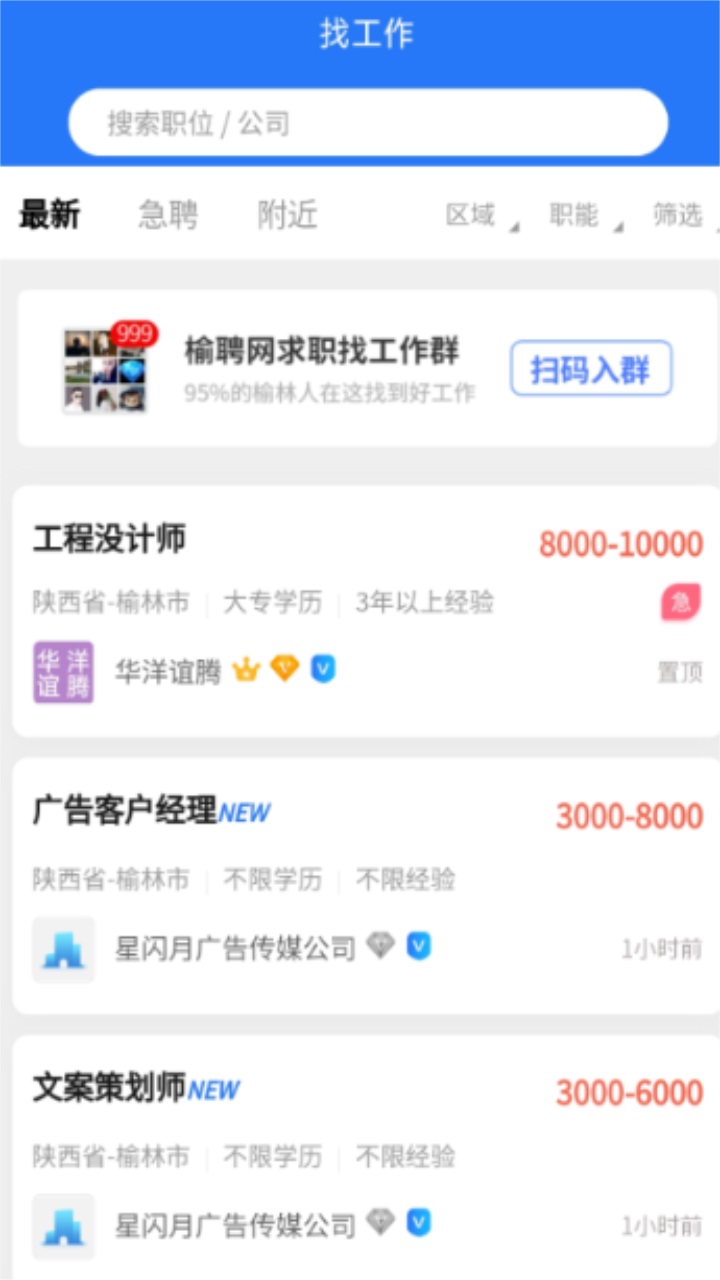Click the 华洋谊腾 purple company logo

pos(60,668)
